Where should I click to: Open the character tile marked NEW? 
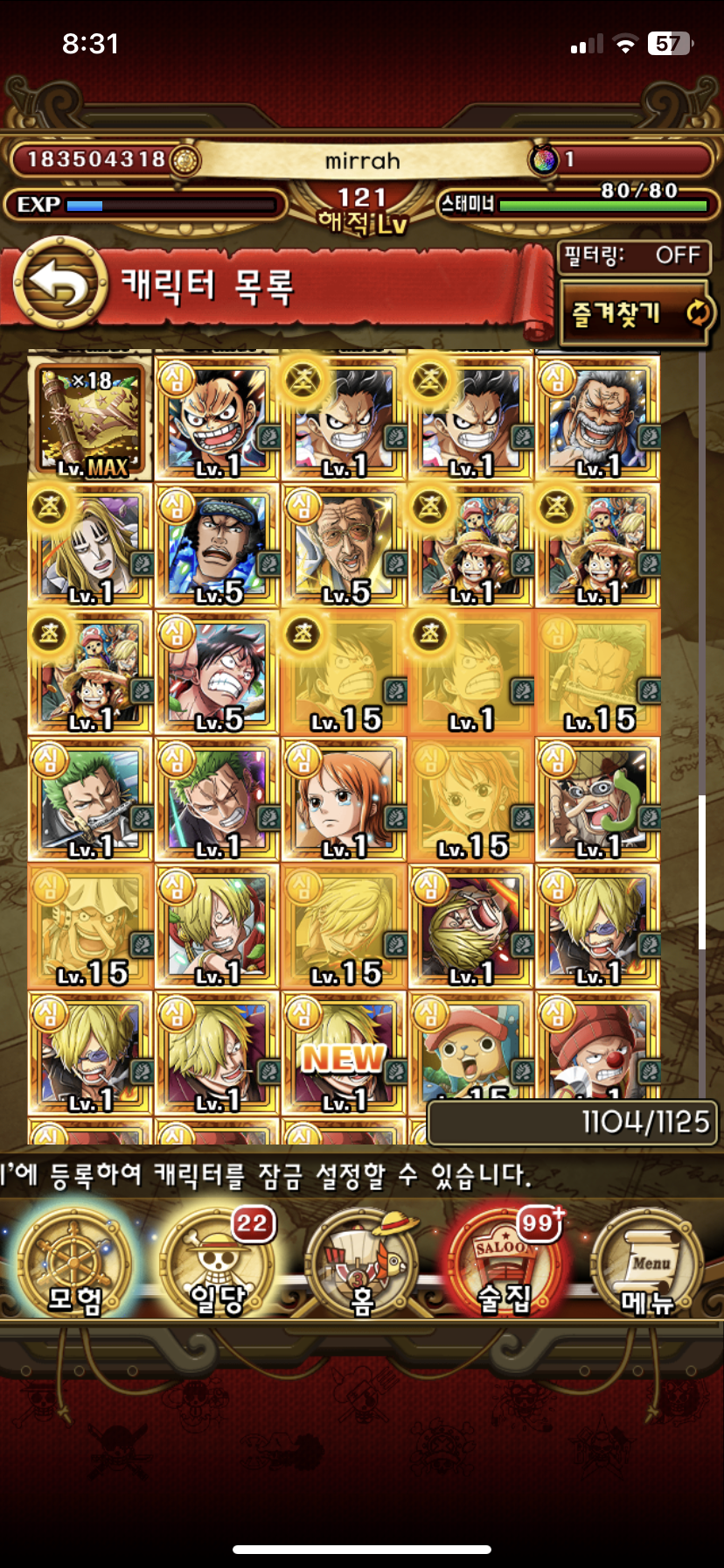pos(344,1054)
